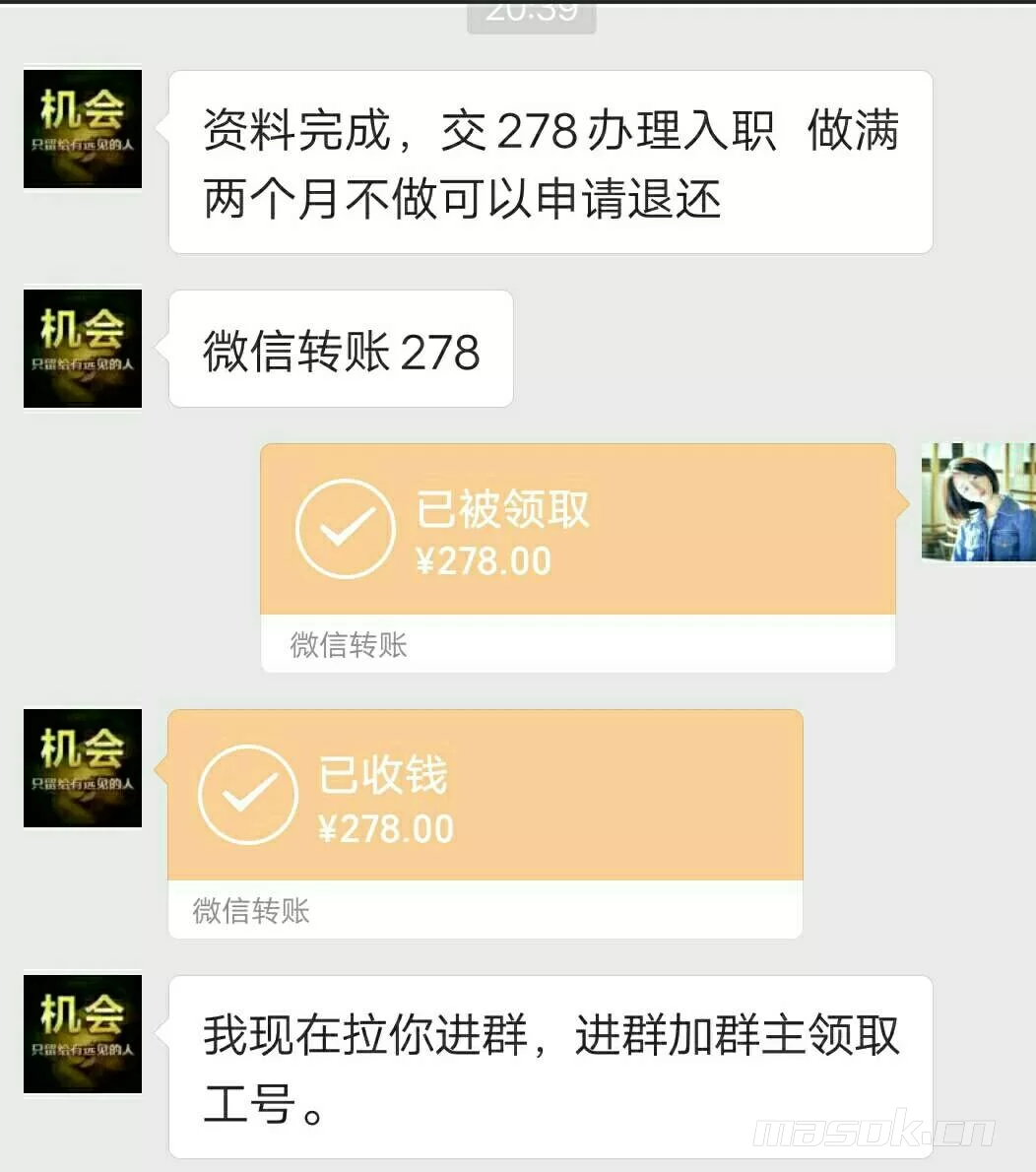
Task: Tap the denim-jacket girl profile avatar
Action: [x=976, y=502]
